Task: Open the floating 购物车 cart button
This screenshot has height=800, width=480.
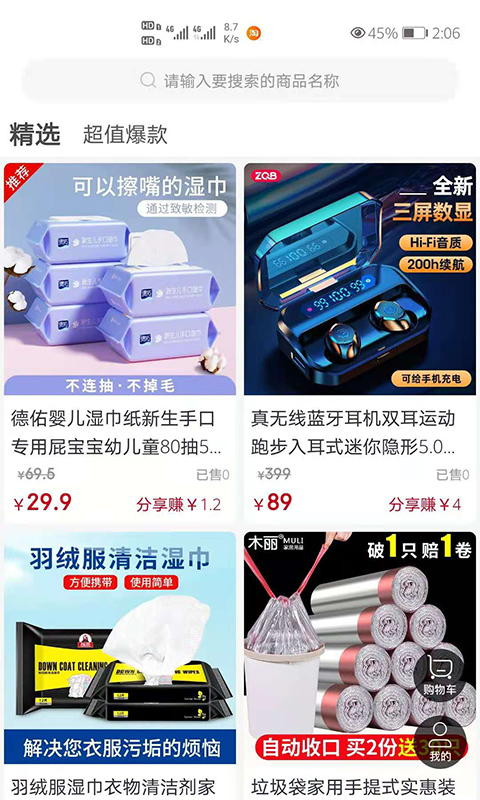Action: click(439, 674)
